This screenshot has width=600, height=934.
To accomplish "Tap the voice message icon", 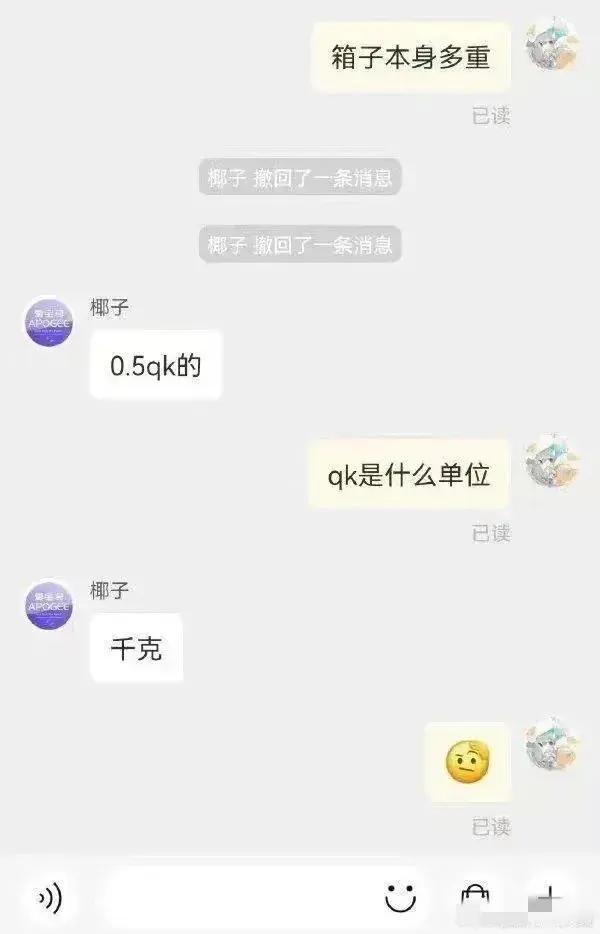I will [49, 898].
